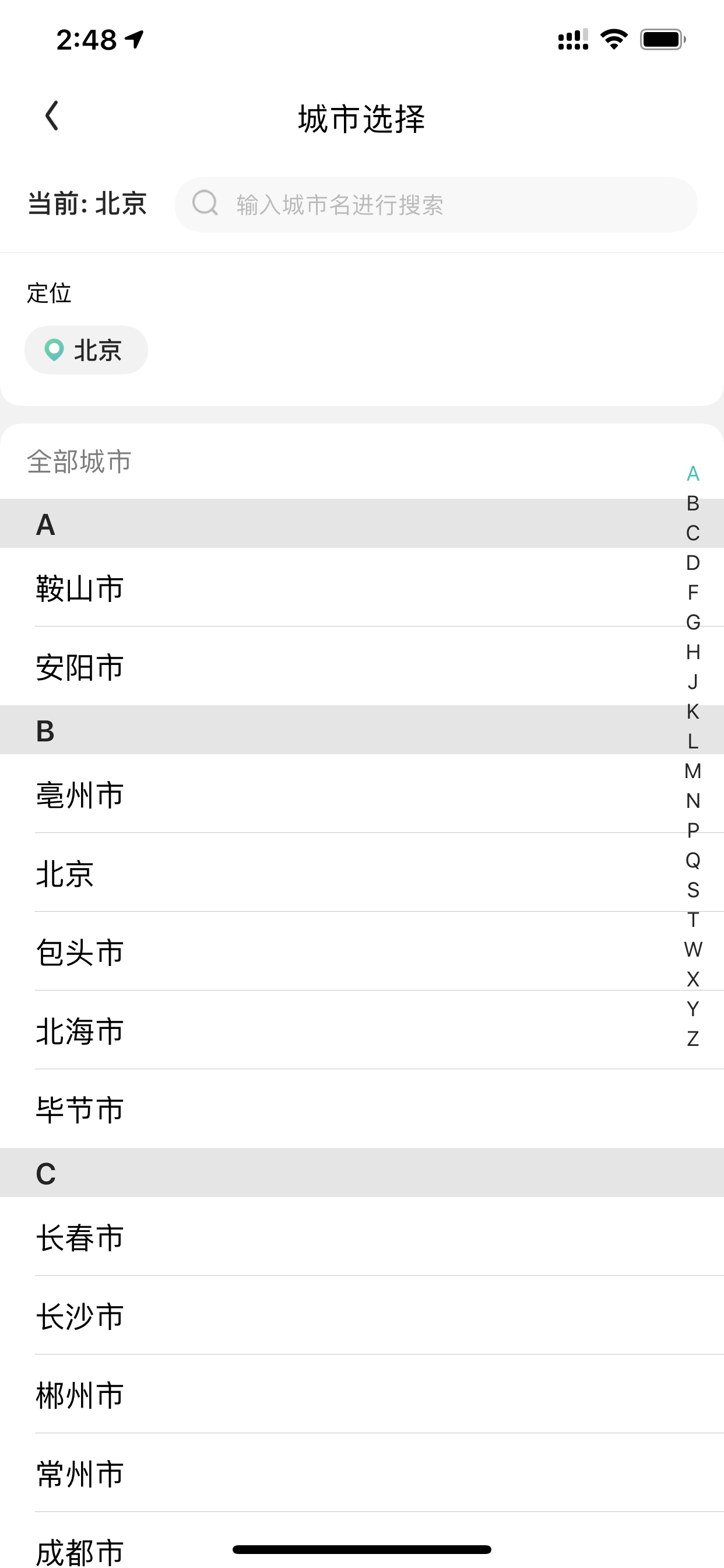
Task: Jump to letter X in the index
Action: 693,979
